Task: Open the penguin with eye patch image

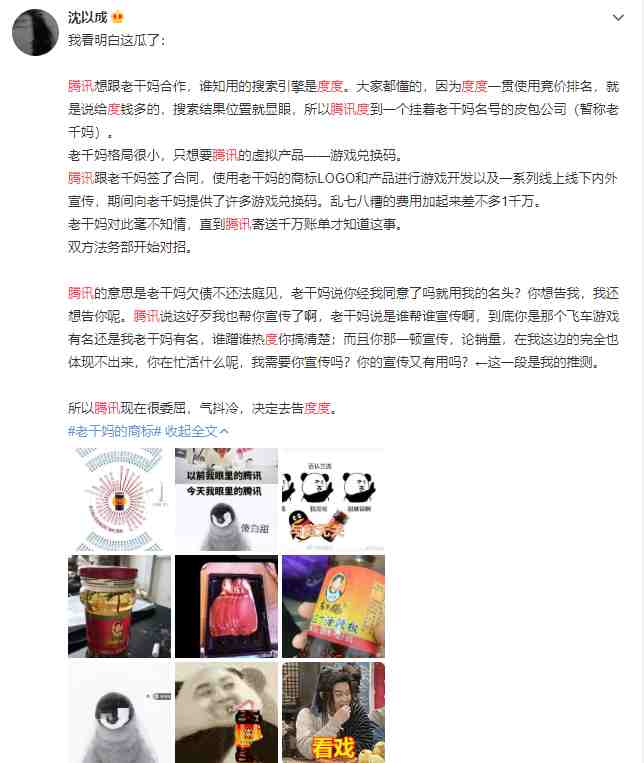Action: 118,711
